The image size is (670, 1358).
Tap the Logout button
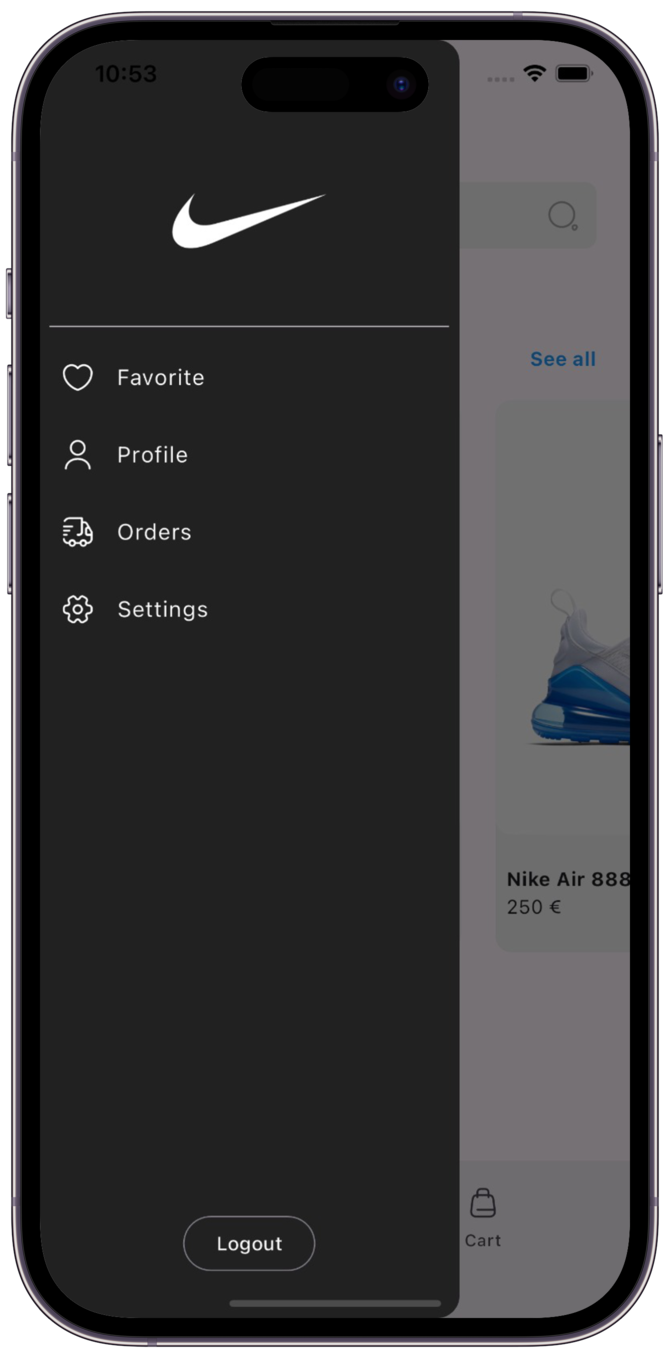[249, 1243]
